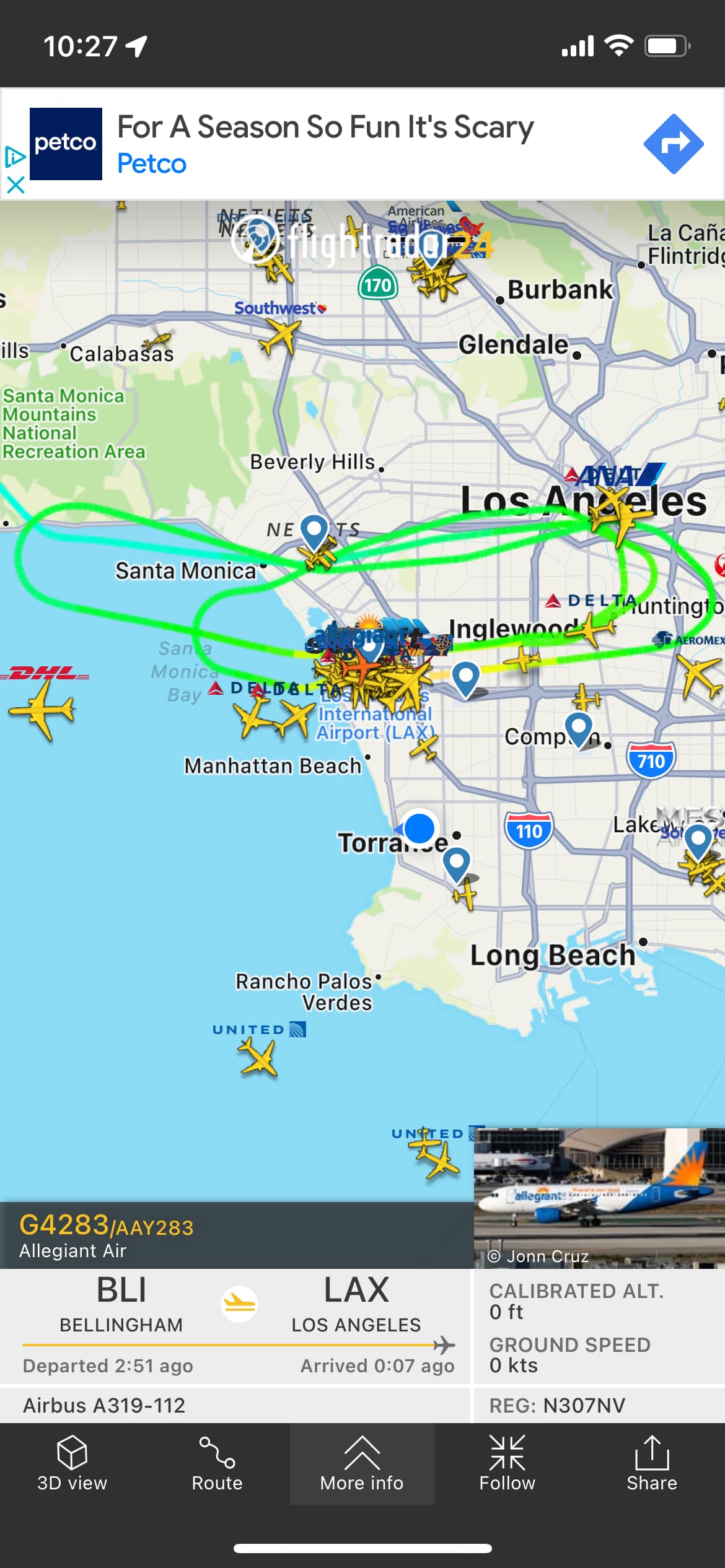
Task: Close the Petco ad banner
Action: pyautogui.click(x=15, y=185)
